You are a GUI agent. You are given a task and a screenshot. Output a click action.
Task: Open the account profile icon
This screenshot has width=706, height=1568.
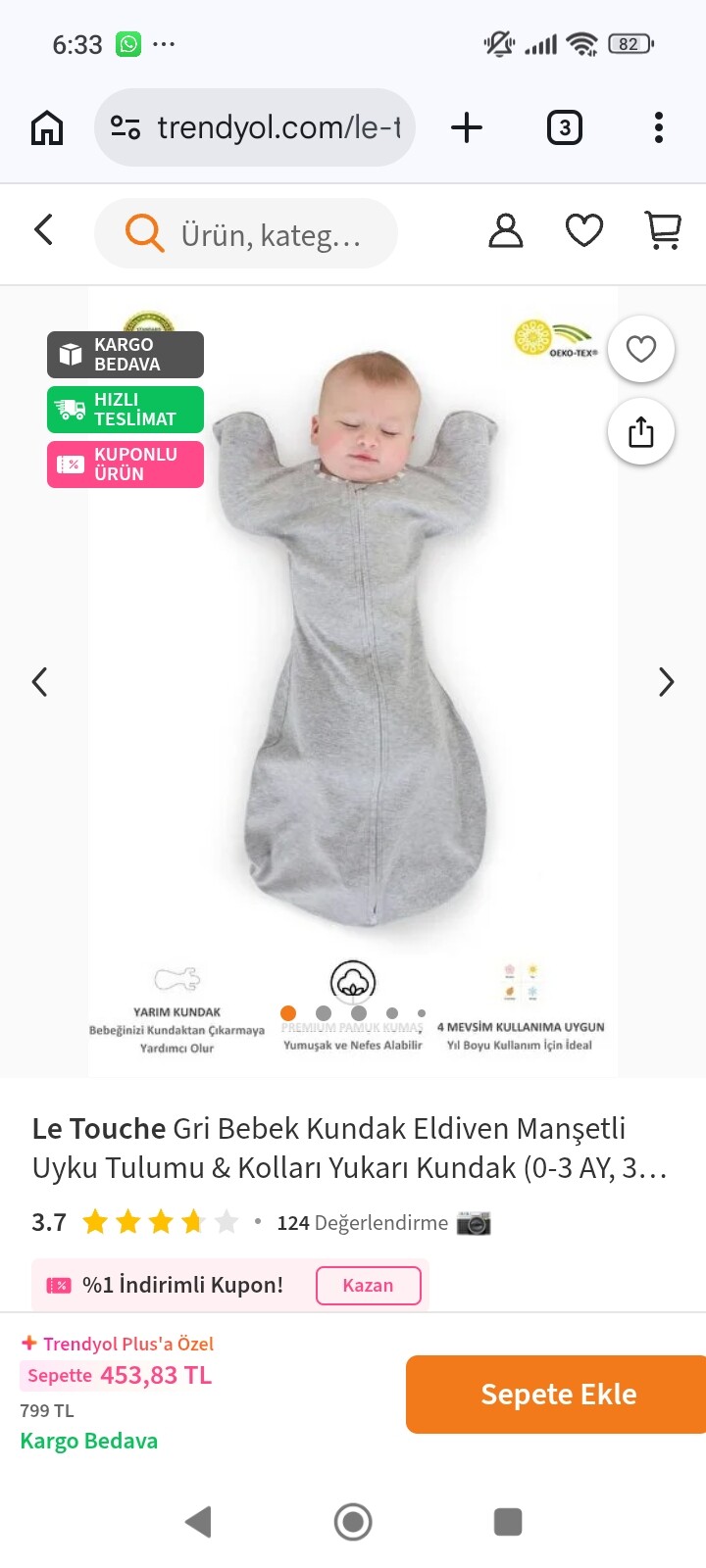tap(505, 231)
